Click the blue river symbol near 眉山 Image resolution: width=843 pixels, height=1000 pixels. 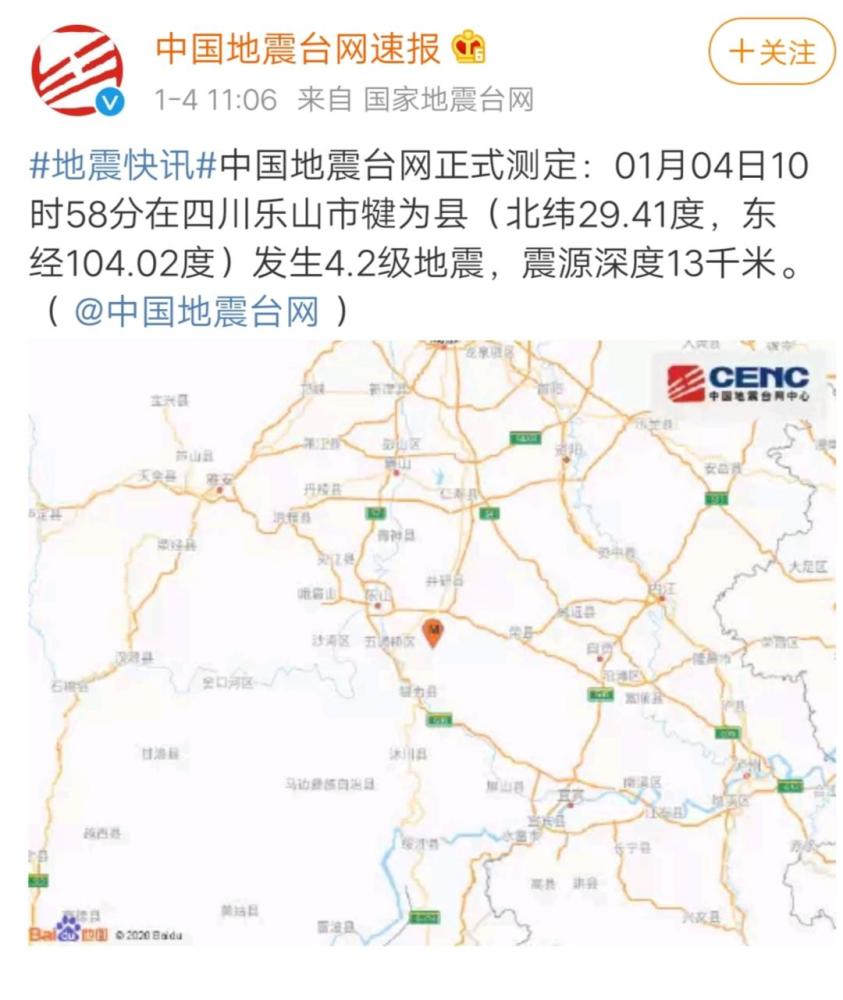coord(437,474)
